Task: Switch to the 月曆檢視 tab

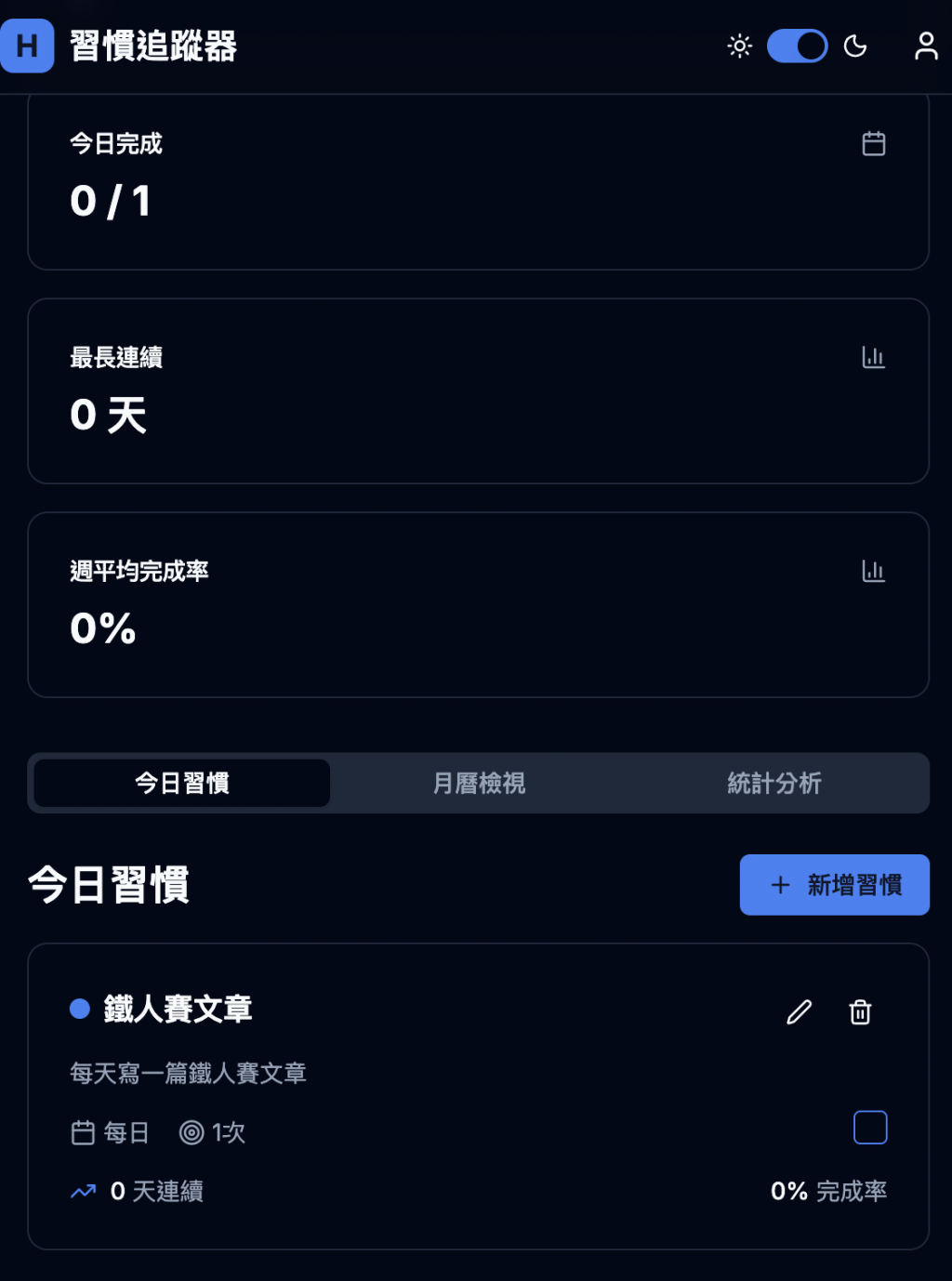Action: point(479,783)
